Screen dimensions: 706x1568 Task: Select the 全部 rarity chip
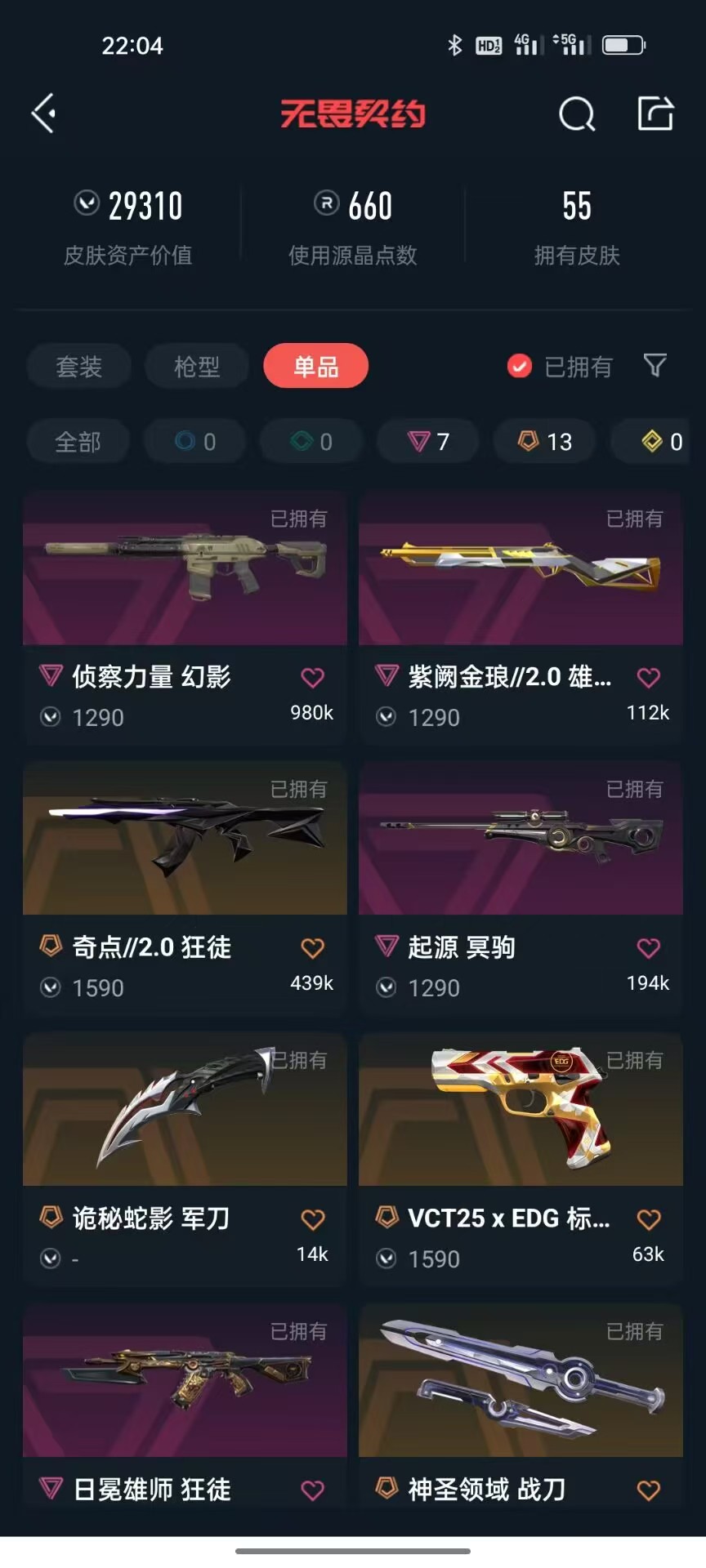tap(78, 442)
